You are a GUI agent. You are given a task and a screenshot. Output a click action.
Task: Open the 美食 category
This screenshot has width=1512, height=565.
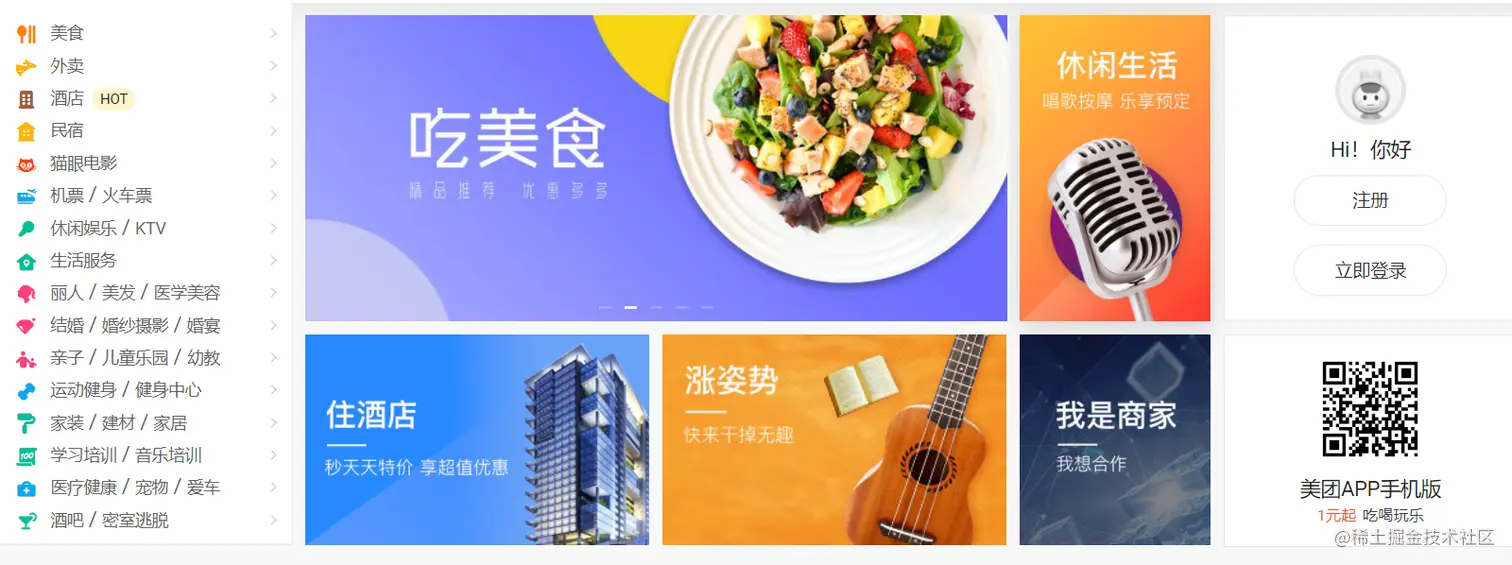point(67,33)
